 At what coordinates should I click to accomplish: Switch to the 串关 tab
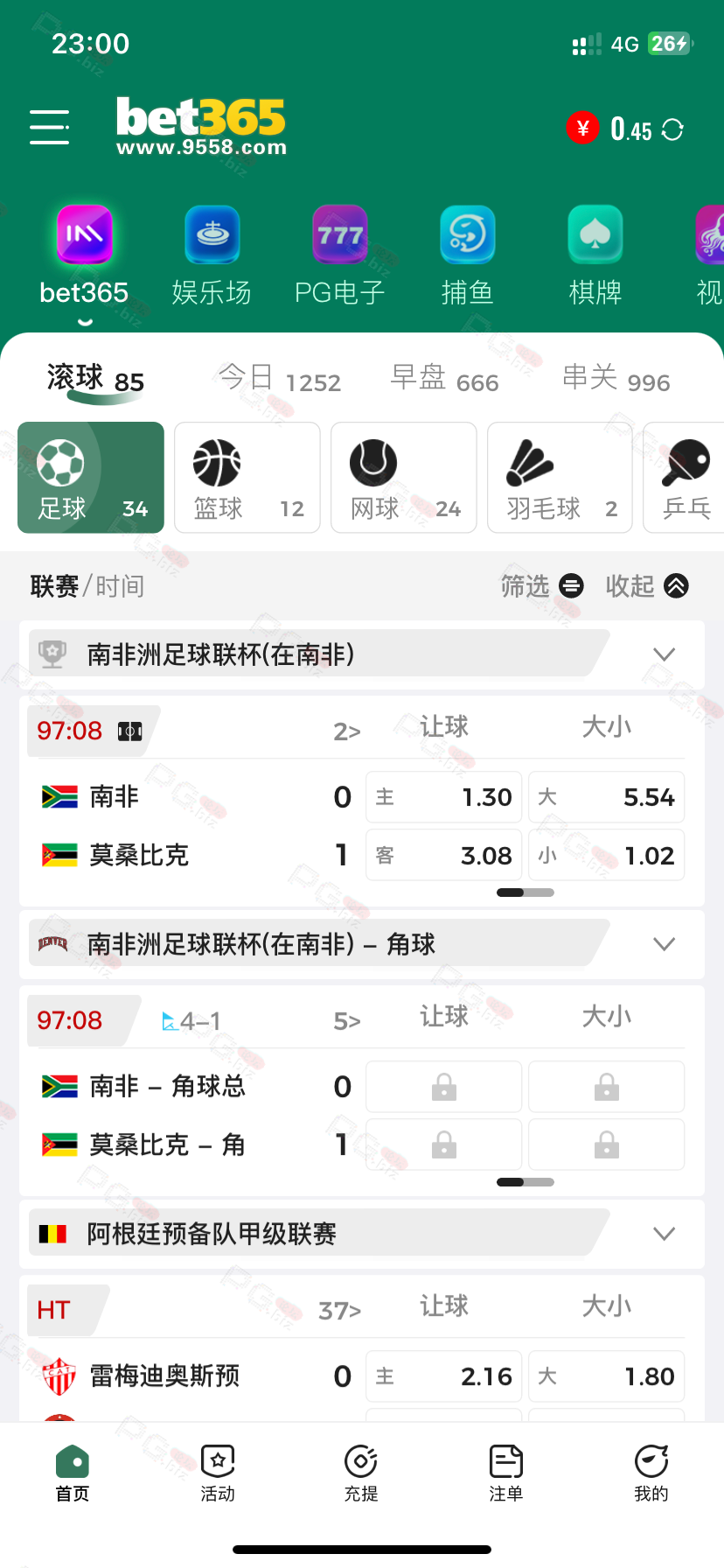coord(616,380)
